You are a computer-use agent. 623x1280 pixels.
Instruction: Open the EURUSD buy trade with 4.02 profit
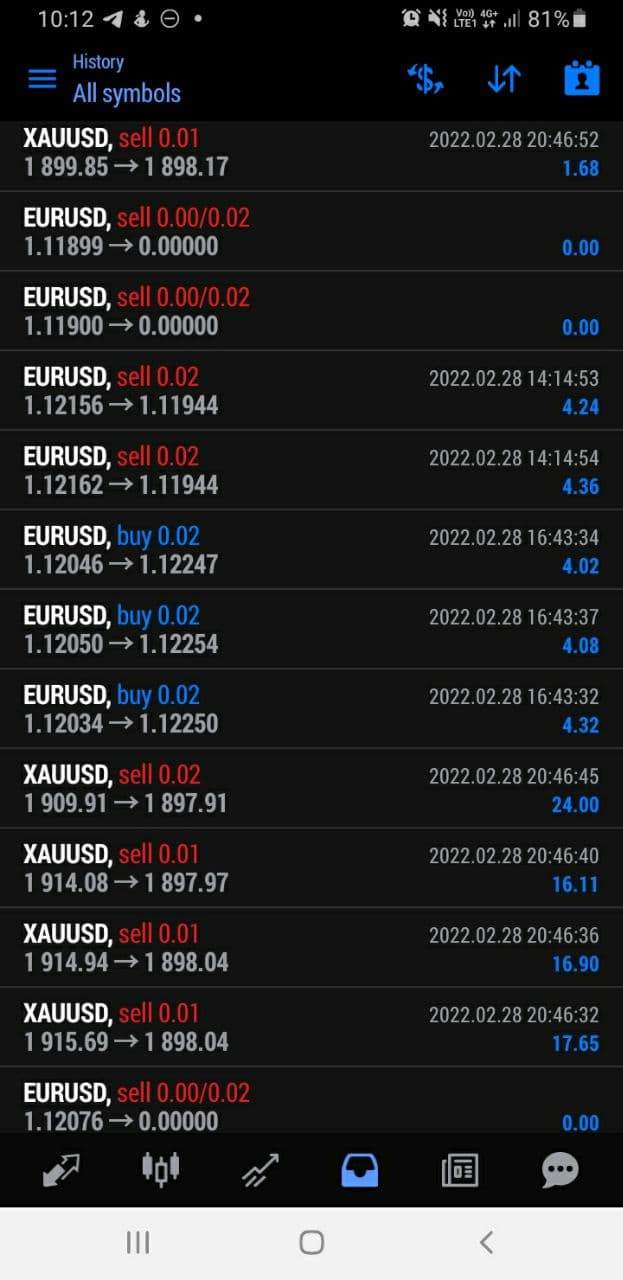311,550
